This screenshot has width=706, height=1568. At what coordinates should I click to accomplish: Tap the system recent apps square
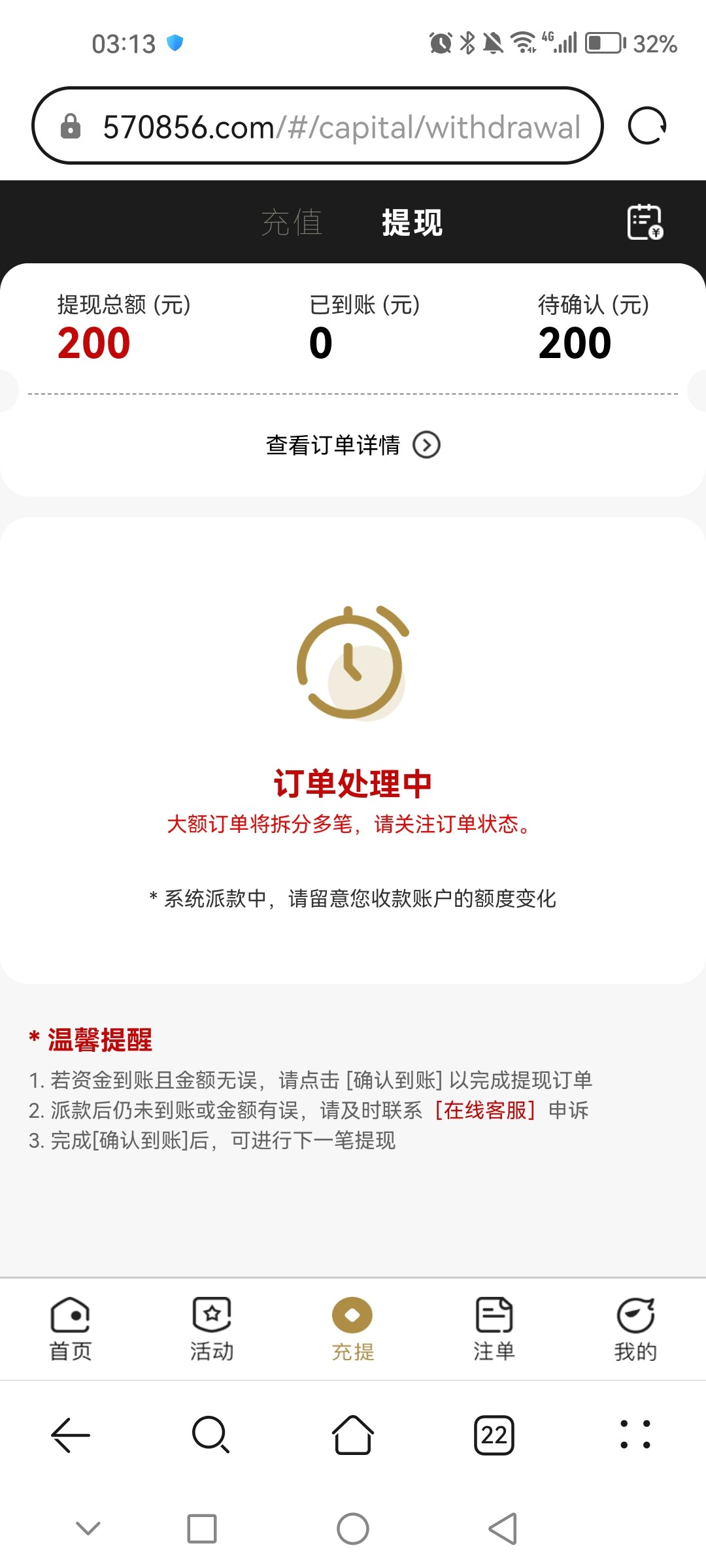tap(202, 1529)
